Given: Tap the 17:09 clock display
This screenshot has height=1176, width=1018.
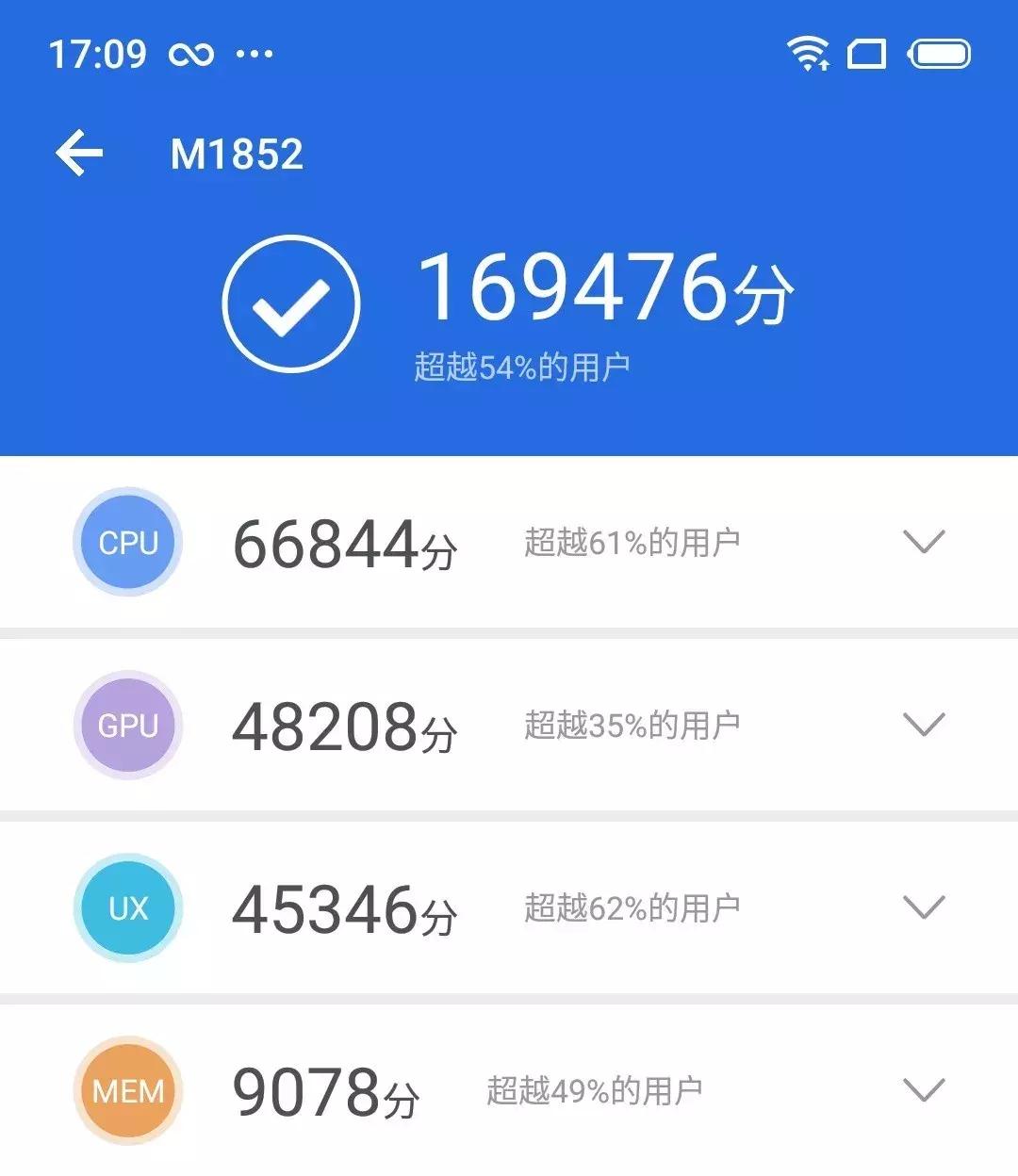Looking at the screenshot, I should click(97, 54).
